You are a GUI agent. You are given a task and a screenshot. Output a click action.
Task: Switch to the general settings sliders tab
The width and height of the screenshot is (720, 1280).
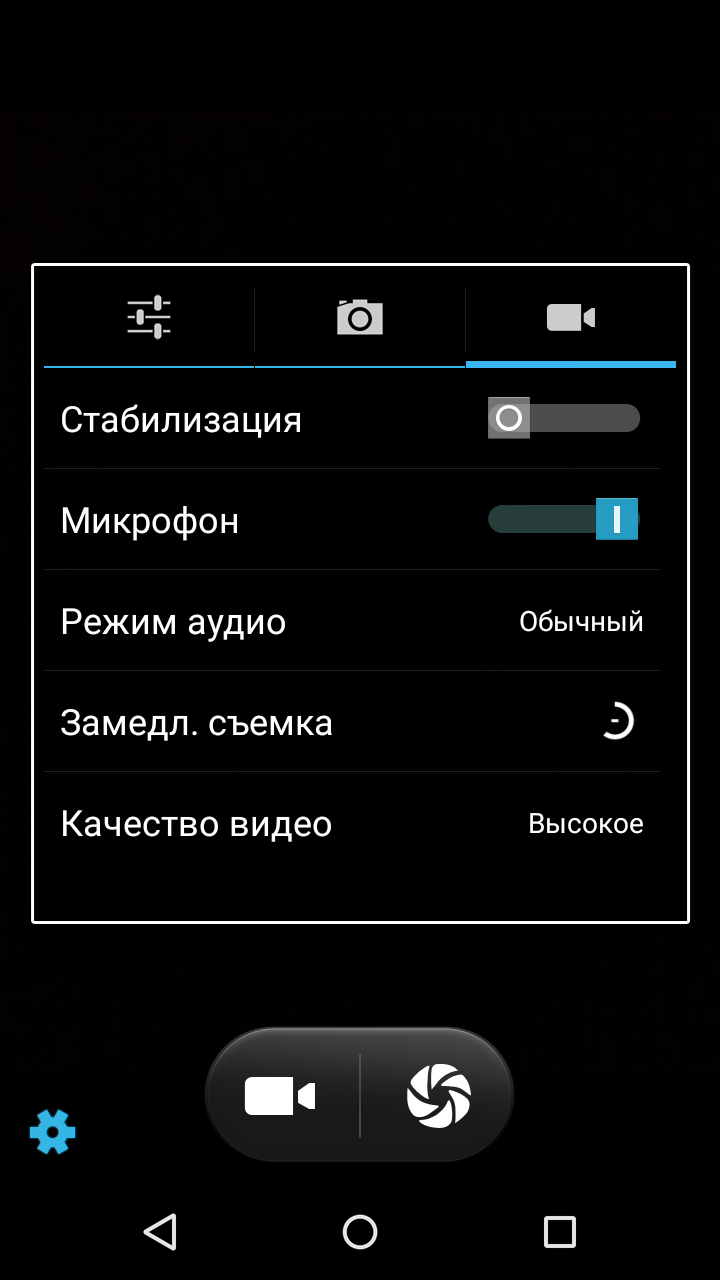click(x=149, y=318)
